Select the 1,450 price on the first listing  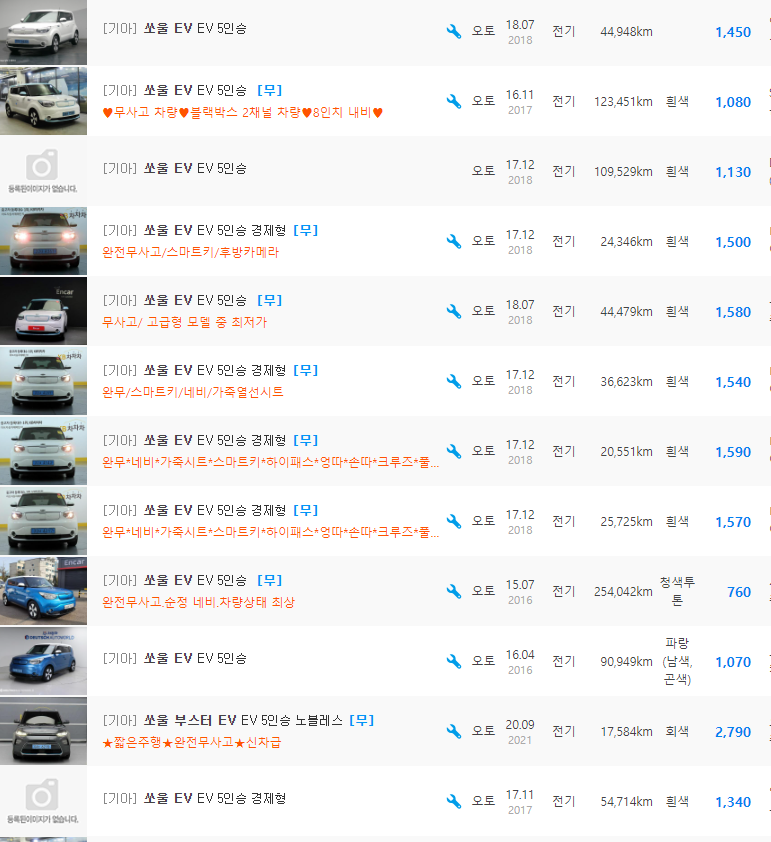732,31
